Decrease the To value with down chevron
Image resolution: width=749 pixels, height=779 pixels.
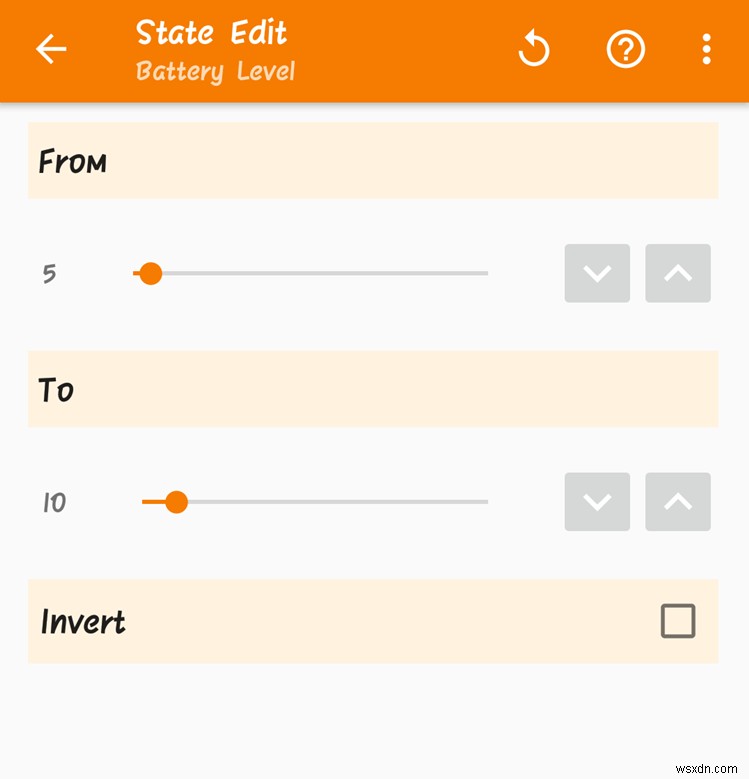(x=597, y=502)
